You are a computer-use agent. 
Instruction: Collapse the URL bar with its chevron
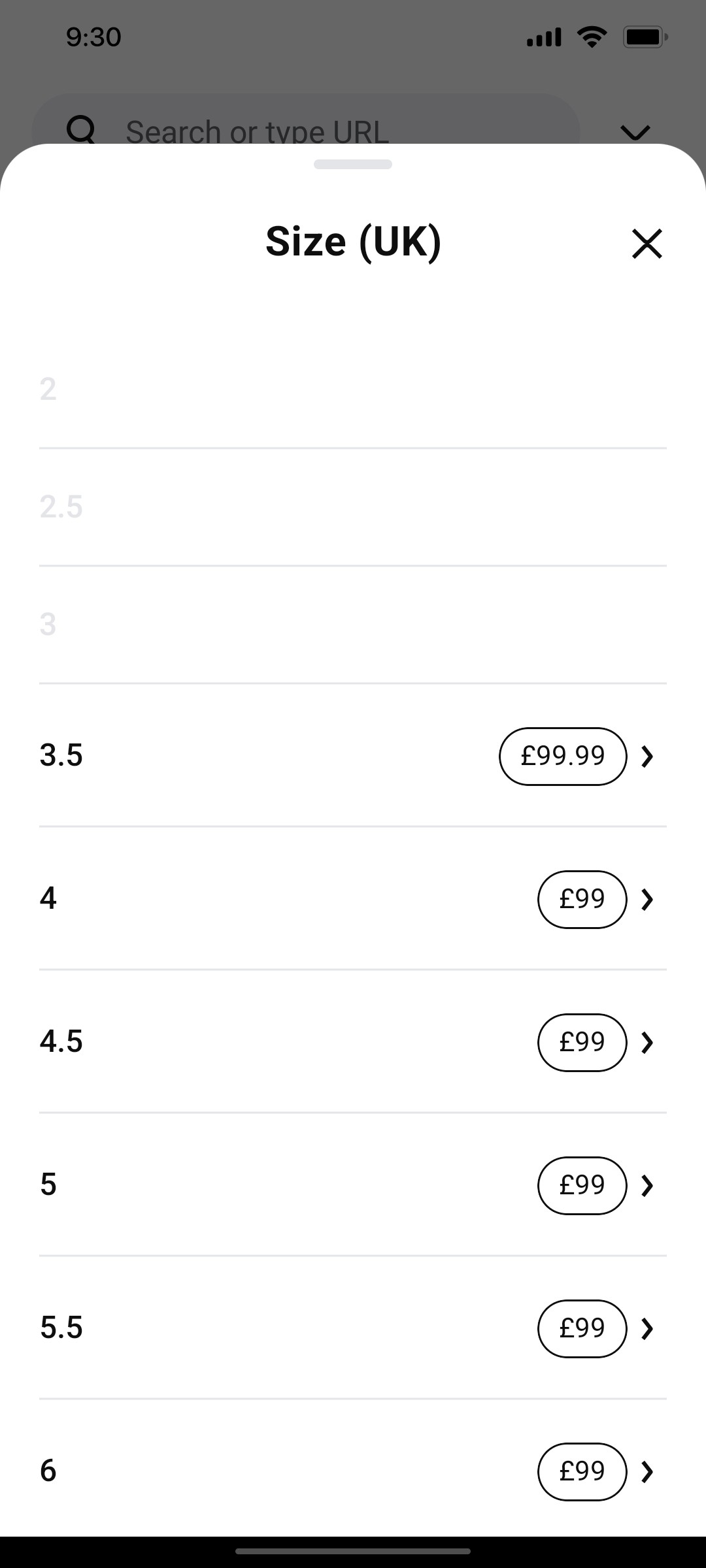pos(635,132)
